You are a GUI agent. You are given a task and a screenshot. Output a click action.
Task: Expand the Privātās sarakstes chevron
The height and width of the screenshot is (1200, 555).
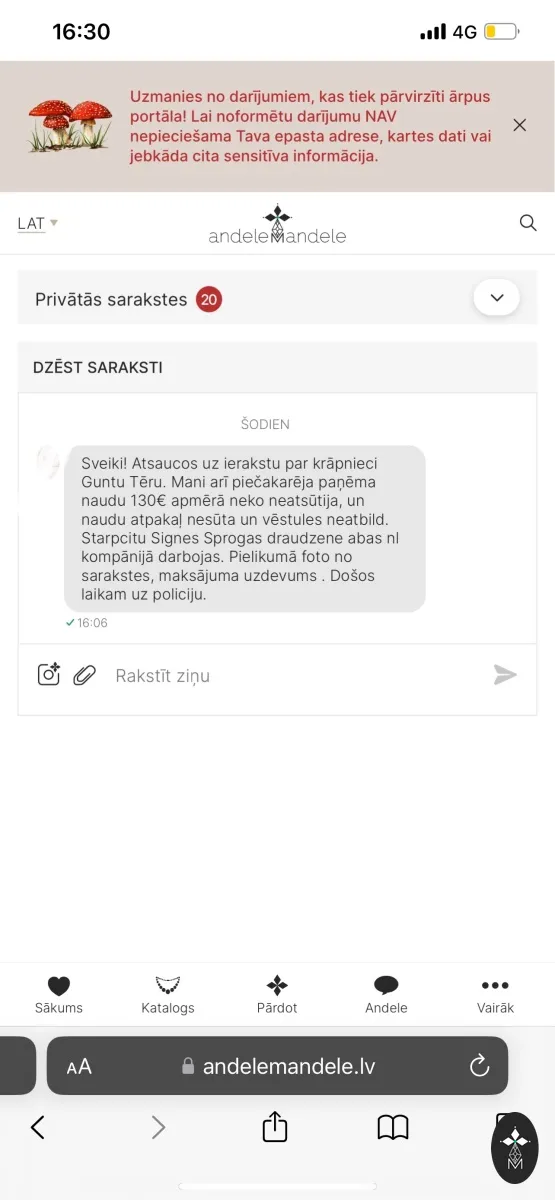pos(496,297)
